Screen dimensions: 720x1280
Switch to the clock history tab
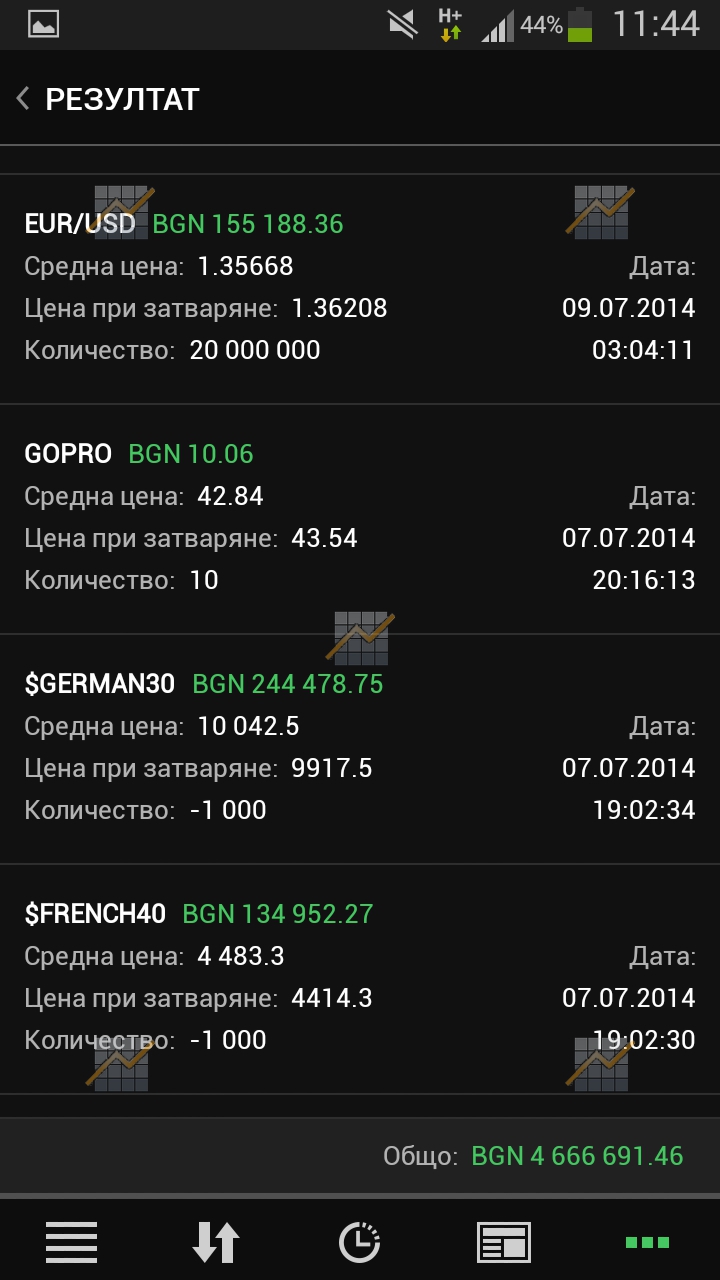[x=360, y=1242]
